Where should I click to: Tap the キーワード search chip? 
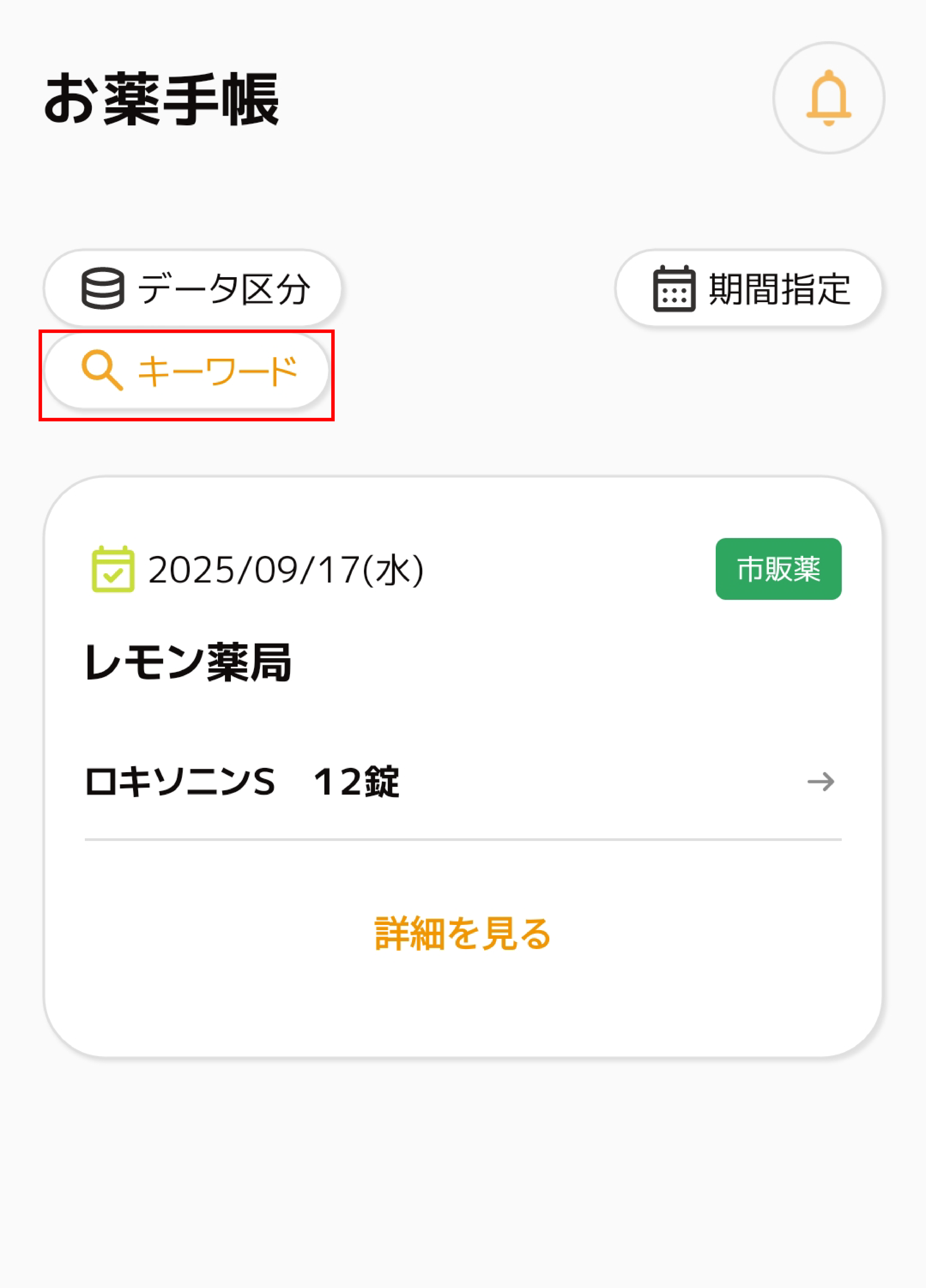coord(186,371)
